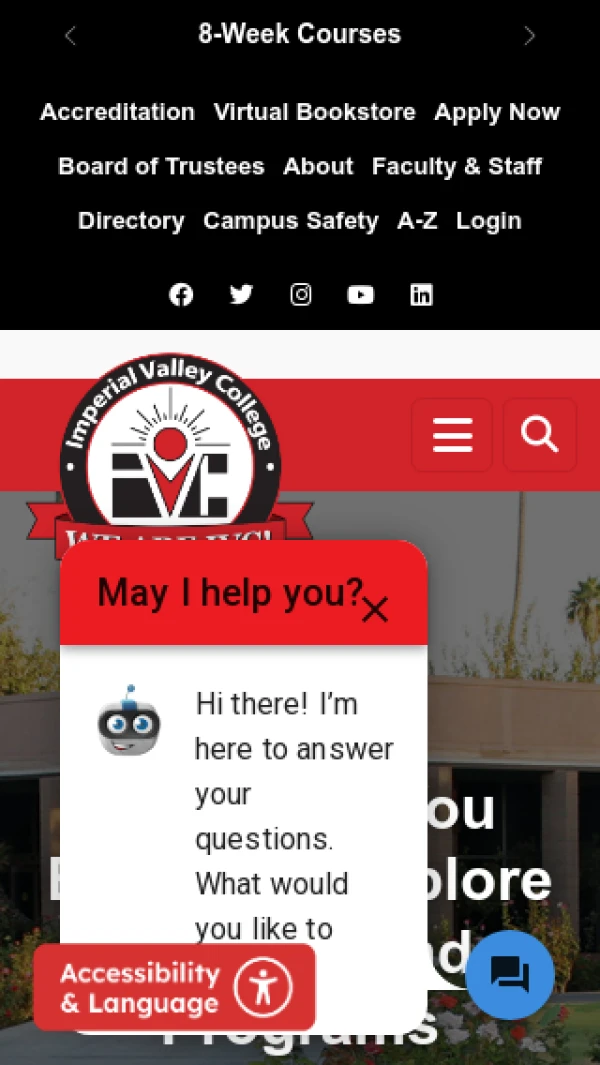Open the Board of Trustees page

(161, 166)
